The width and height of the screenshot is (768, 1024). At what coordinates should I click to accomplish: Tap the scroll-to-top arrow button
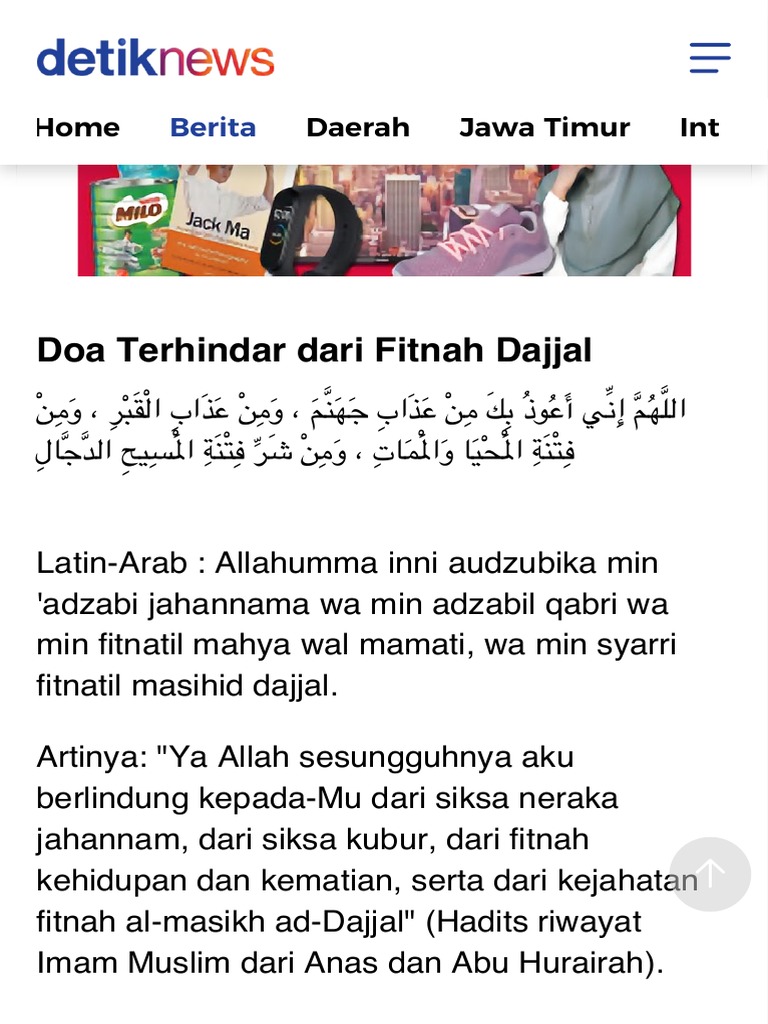tap(710, 874)
